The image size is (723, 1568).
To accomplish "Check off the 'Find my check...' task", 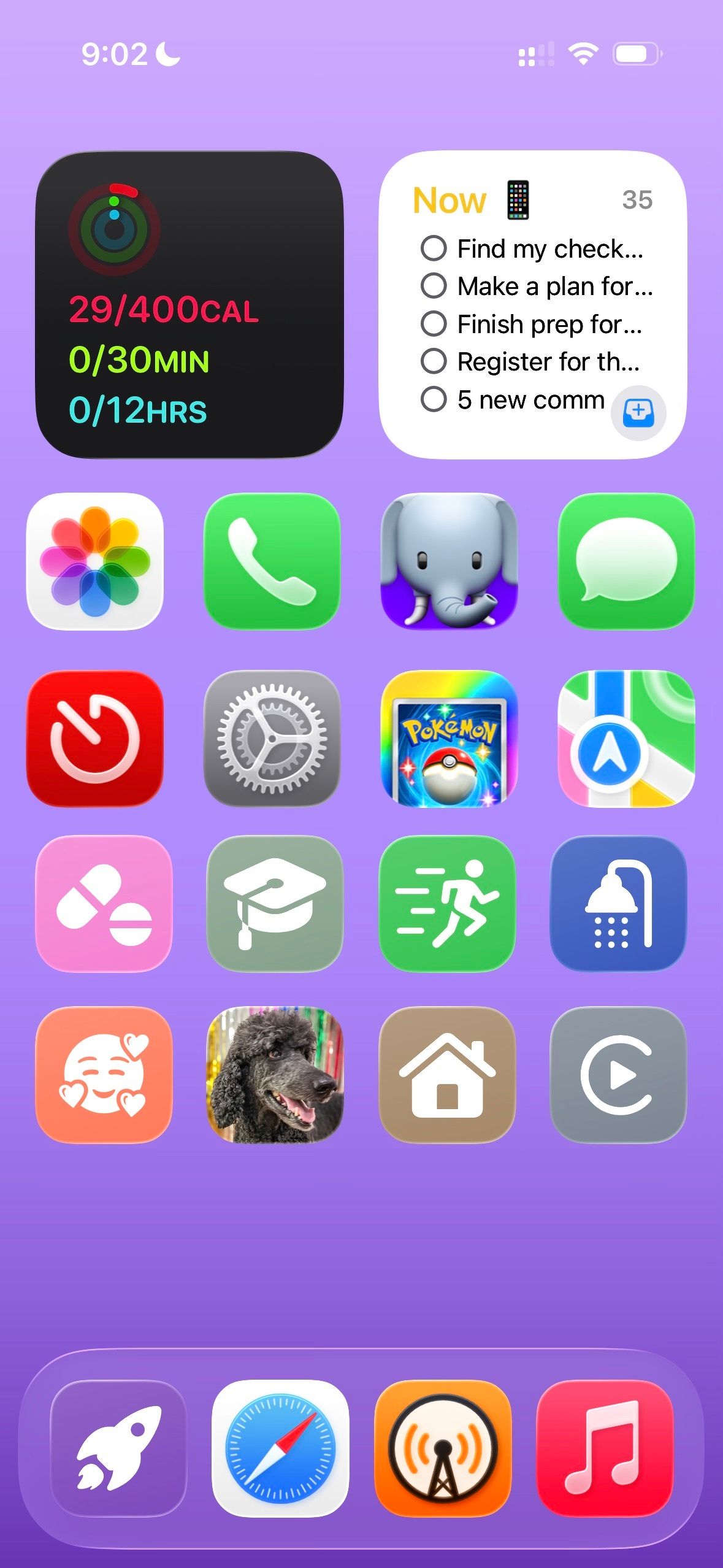I will pos(435,248).
